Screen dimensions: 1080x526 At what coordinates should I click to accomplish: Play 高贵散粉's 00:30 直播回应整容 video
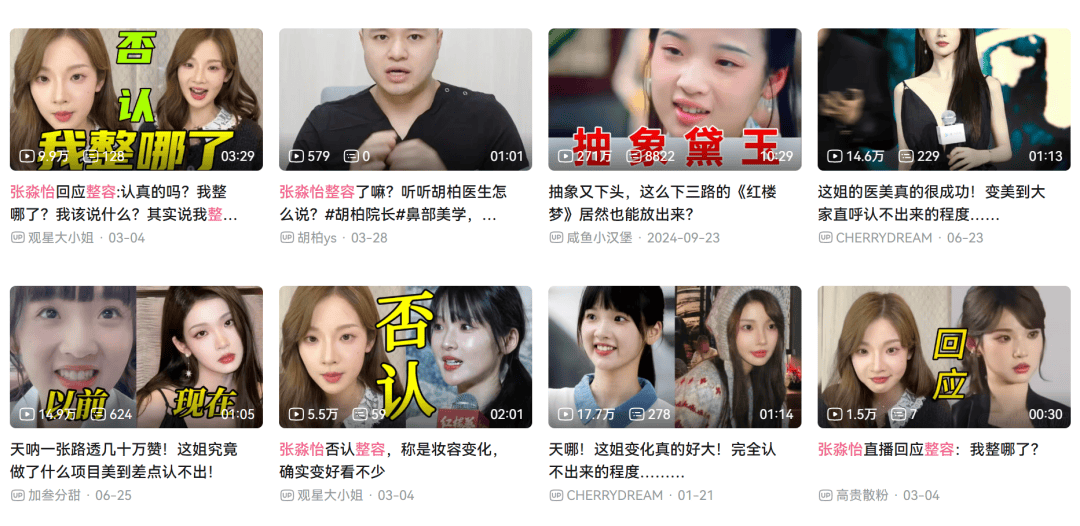click(x=943, y=356)
